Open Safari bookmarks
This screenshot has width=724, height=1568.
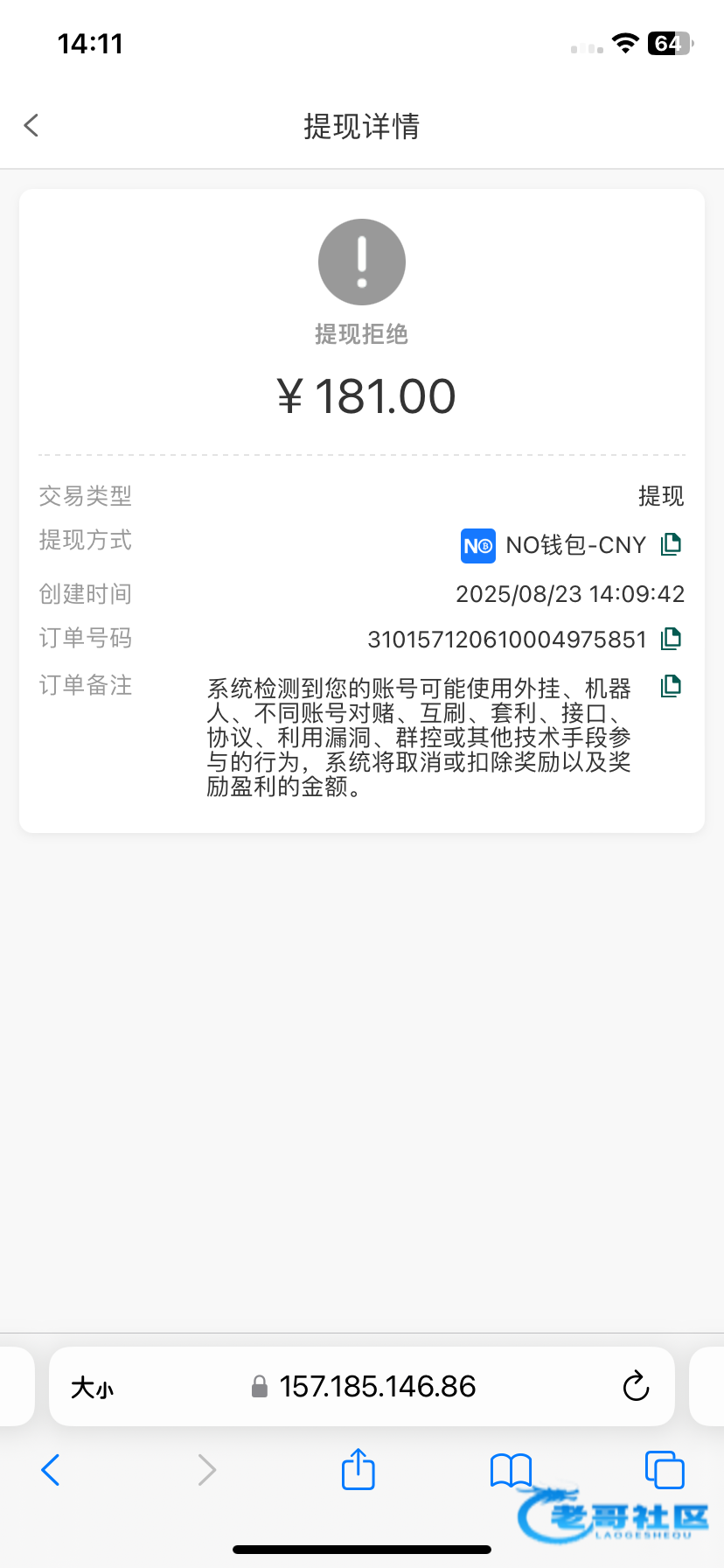(511, 1470)
